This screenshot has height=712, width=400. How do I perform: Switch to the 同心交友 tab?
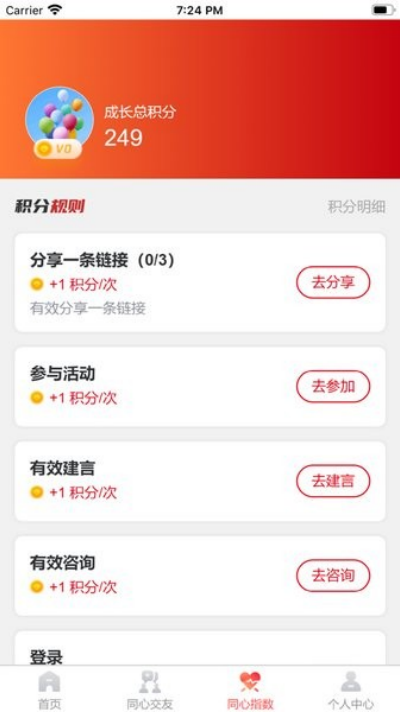[x=150, y=690]
